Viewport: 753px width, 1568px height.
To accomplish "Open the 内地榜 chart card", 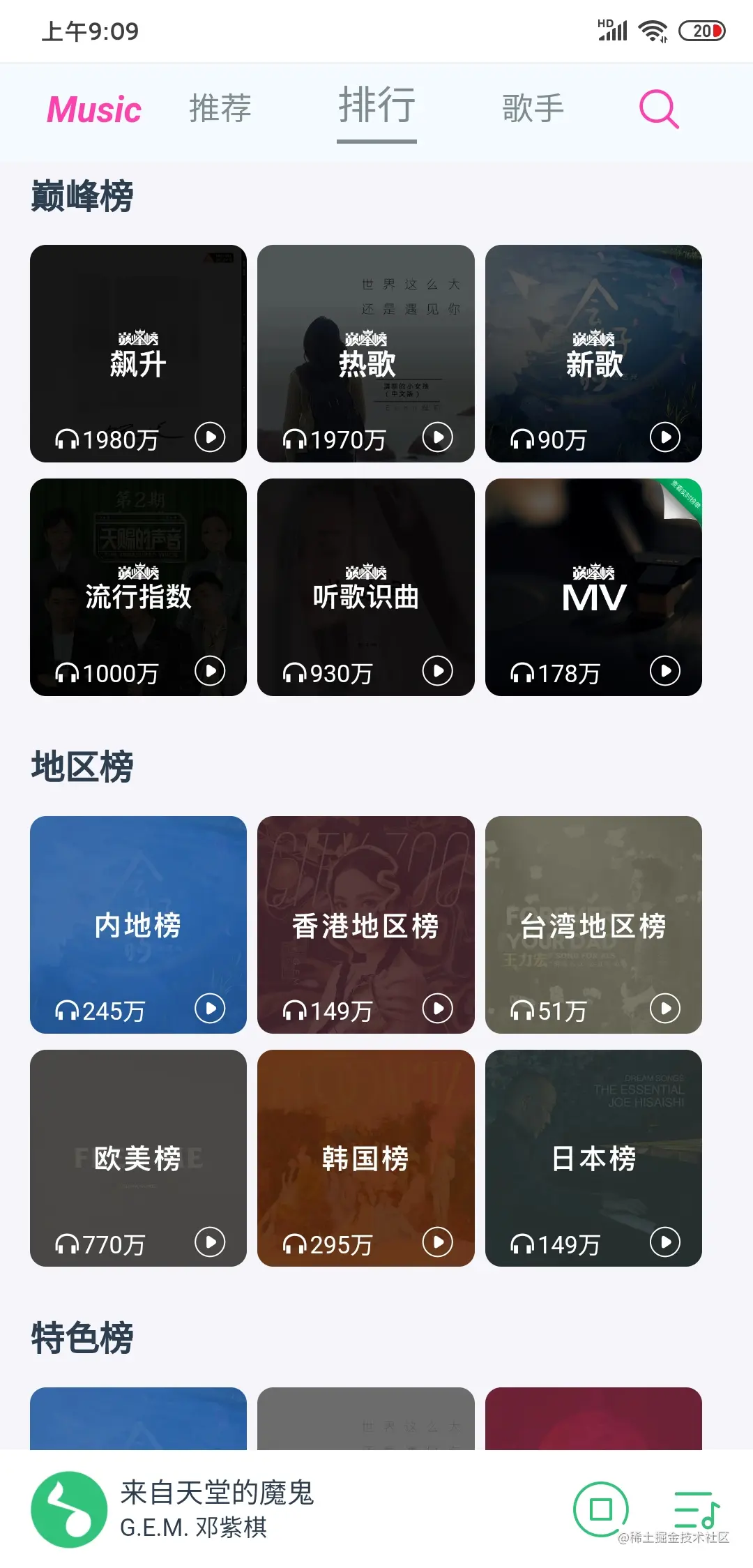I will (138, 924).
